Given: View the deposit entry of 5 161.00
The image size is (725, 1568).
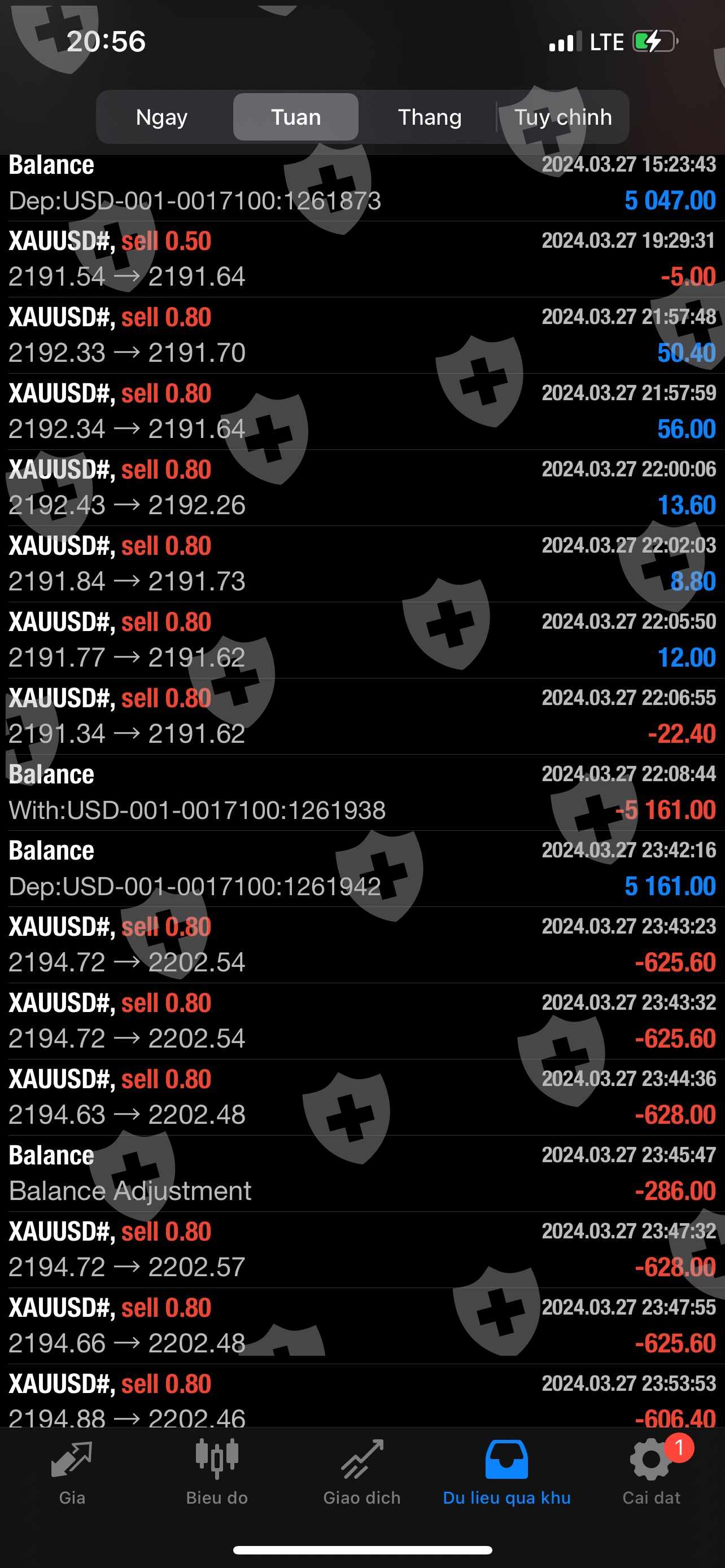Looking at the screenshot, I should click(x=362, y=869).
